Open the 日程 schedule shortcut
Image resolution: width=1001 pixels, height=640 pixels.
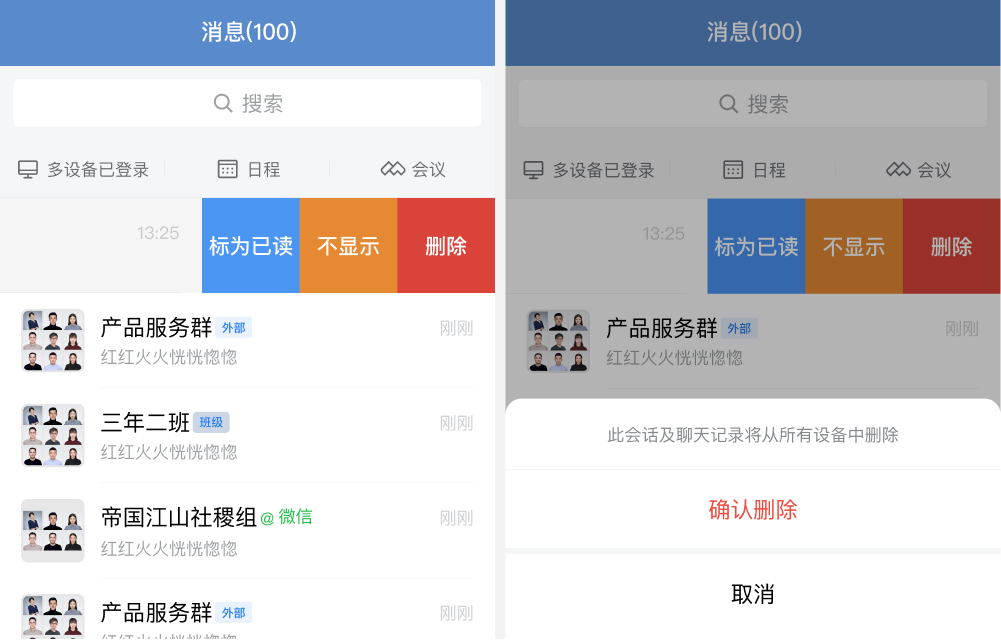[x=249, y=170]
